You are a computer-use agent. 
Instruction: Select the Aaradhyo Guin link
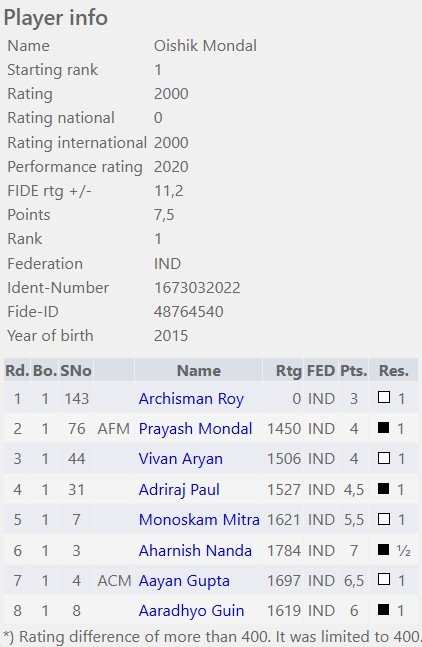coord(191,611)
